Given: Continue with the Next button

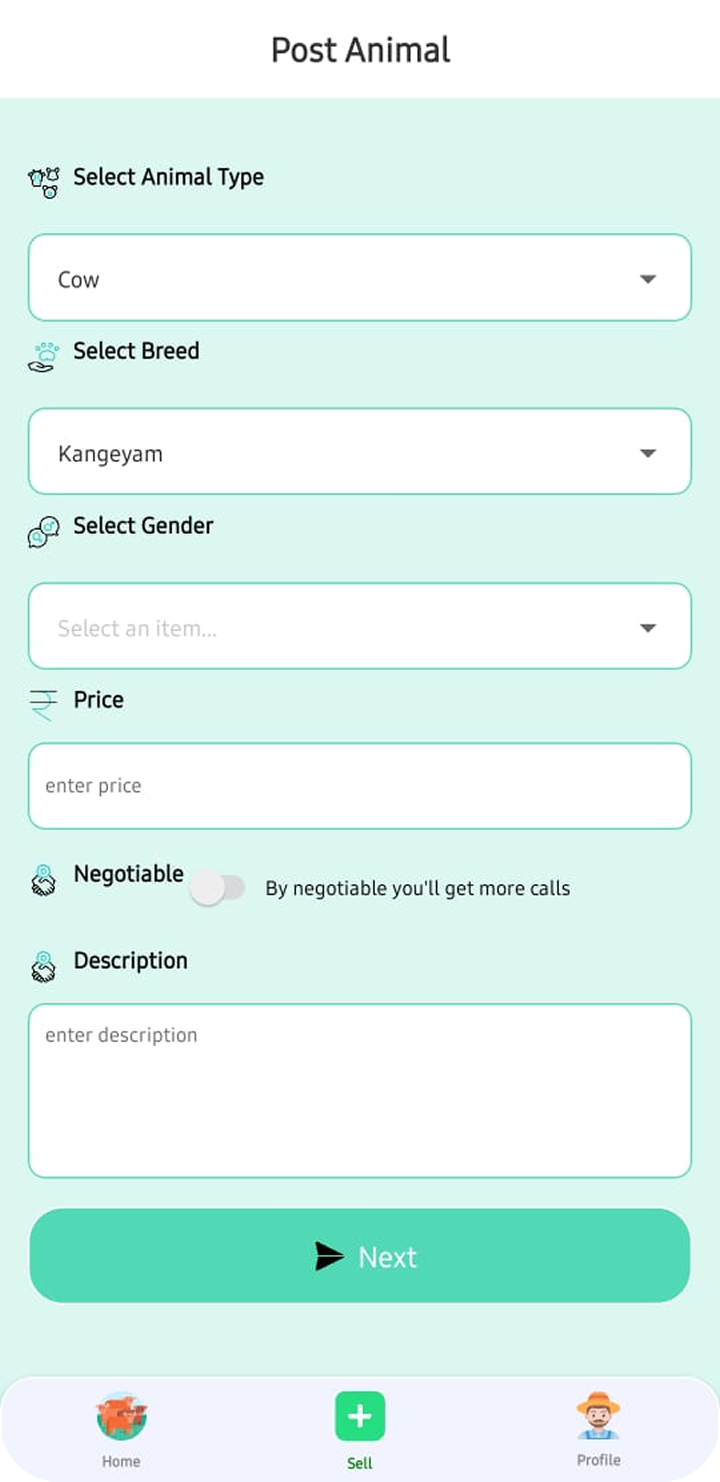Looking at the screenshot, I should 359,1256.
